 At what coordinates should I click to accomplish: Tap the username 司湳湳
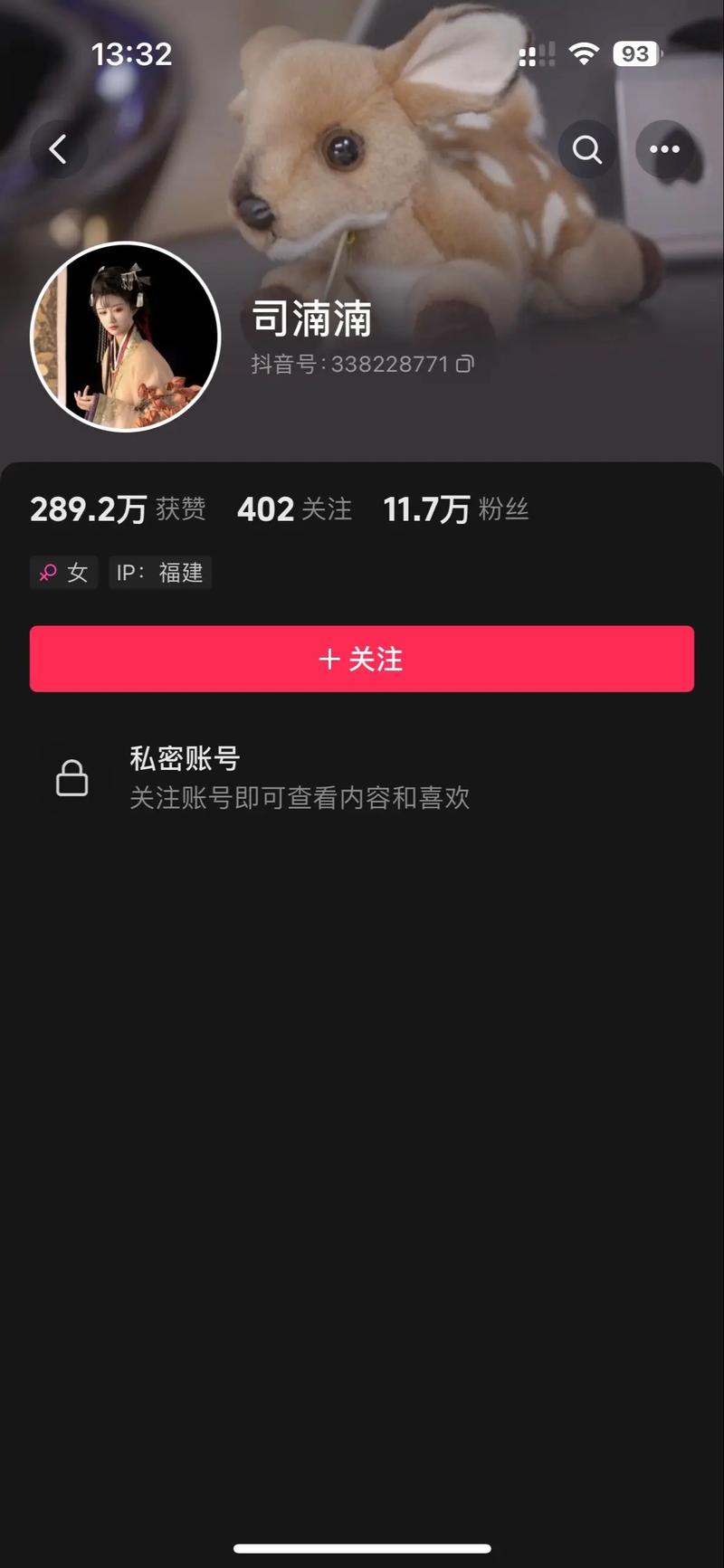pos(311,318)
